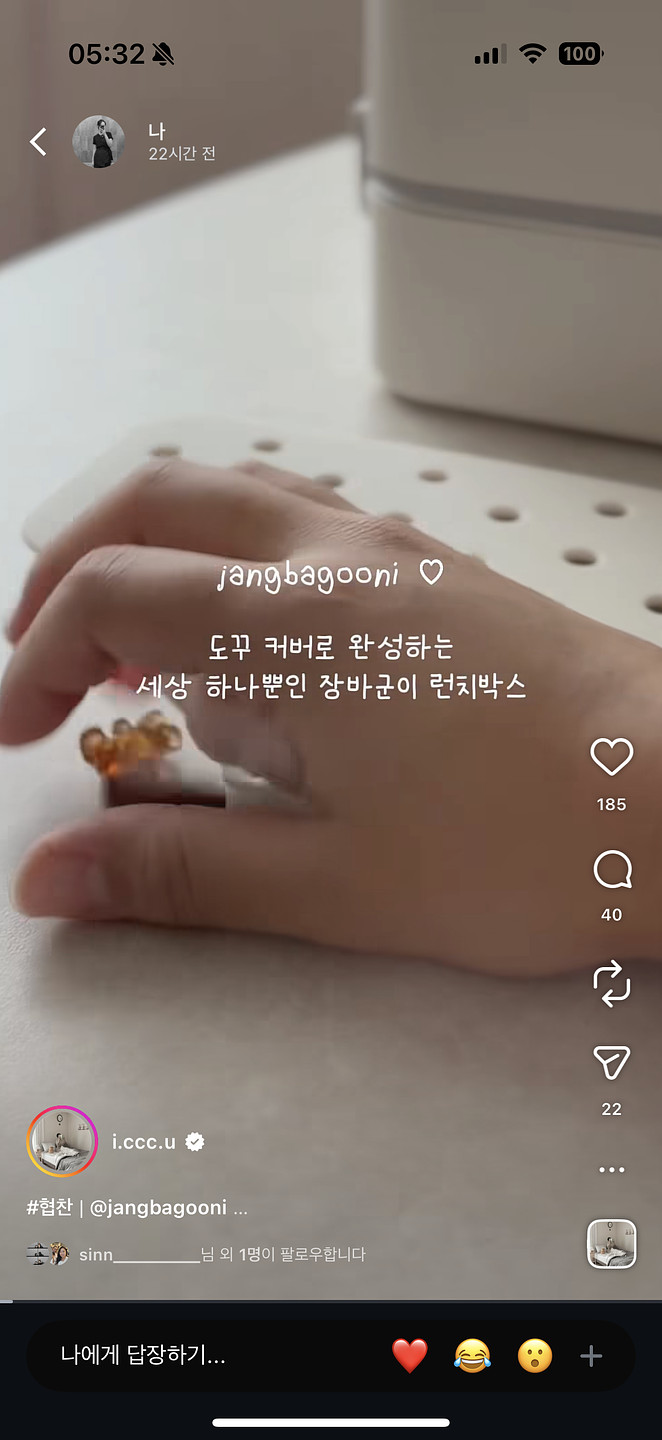The width and height of the screenshot is (662, 1440).
Task: Send the red heart quick reaction
Action: click(x=410, y=1356)
